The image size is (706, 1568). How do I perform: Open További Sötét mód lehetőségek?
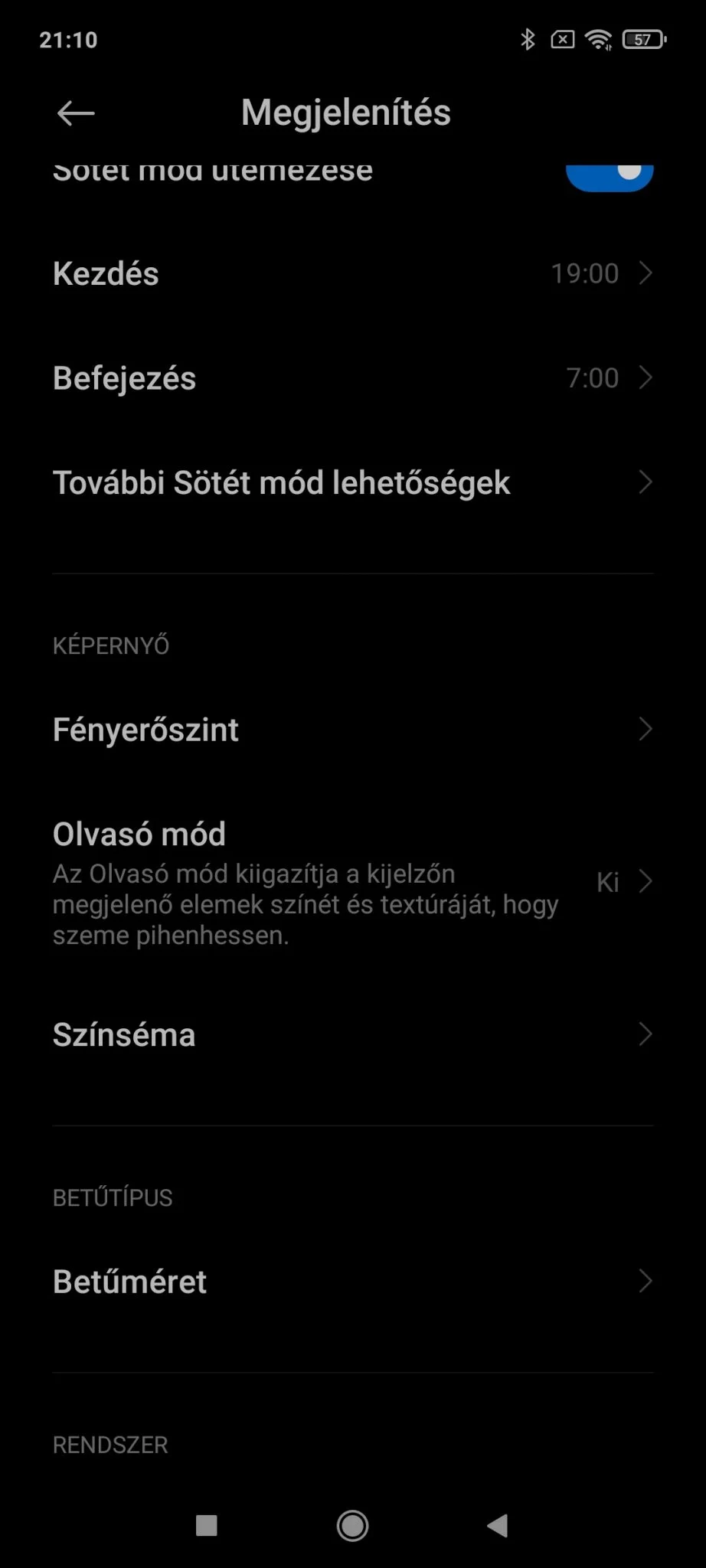pyautogui.click(x=352, y=483)
